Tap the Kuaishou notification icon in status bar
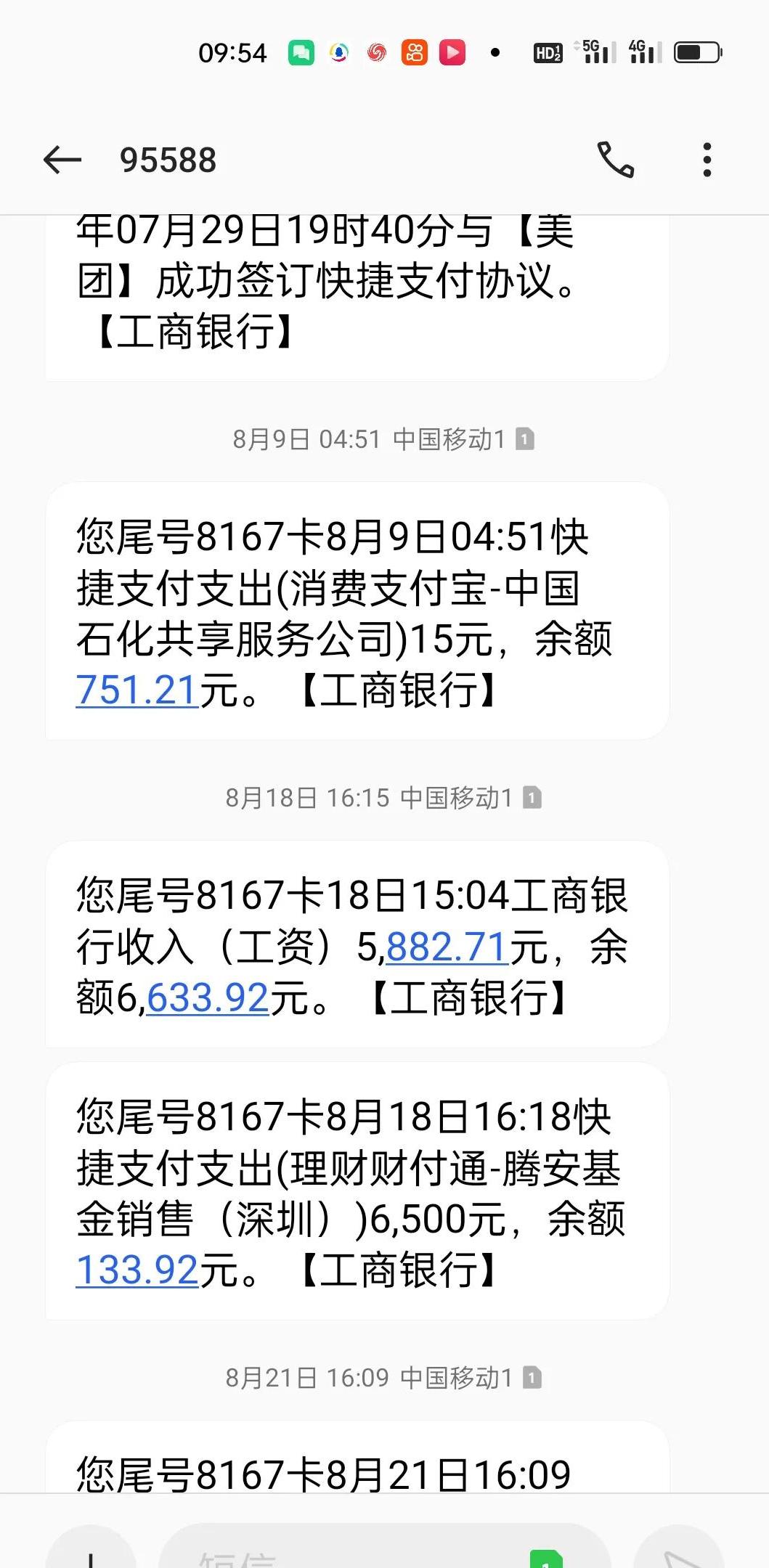 [x=415, y=52]
